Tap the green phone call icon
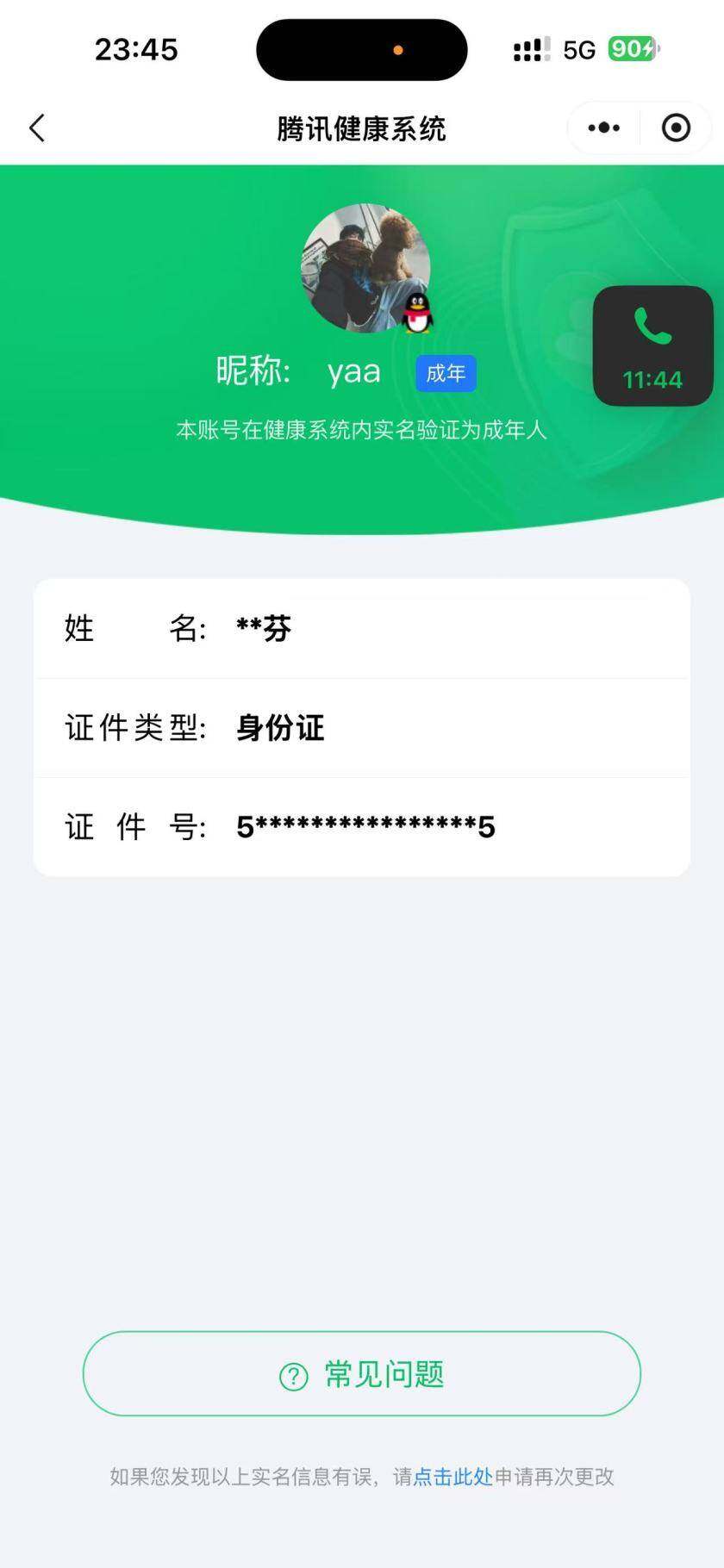The image size is (724, 1568). pyautogui.click(x=652, y=326)
